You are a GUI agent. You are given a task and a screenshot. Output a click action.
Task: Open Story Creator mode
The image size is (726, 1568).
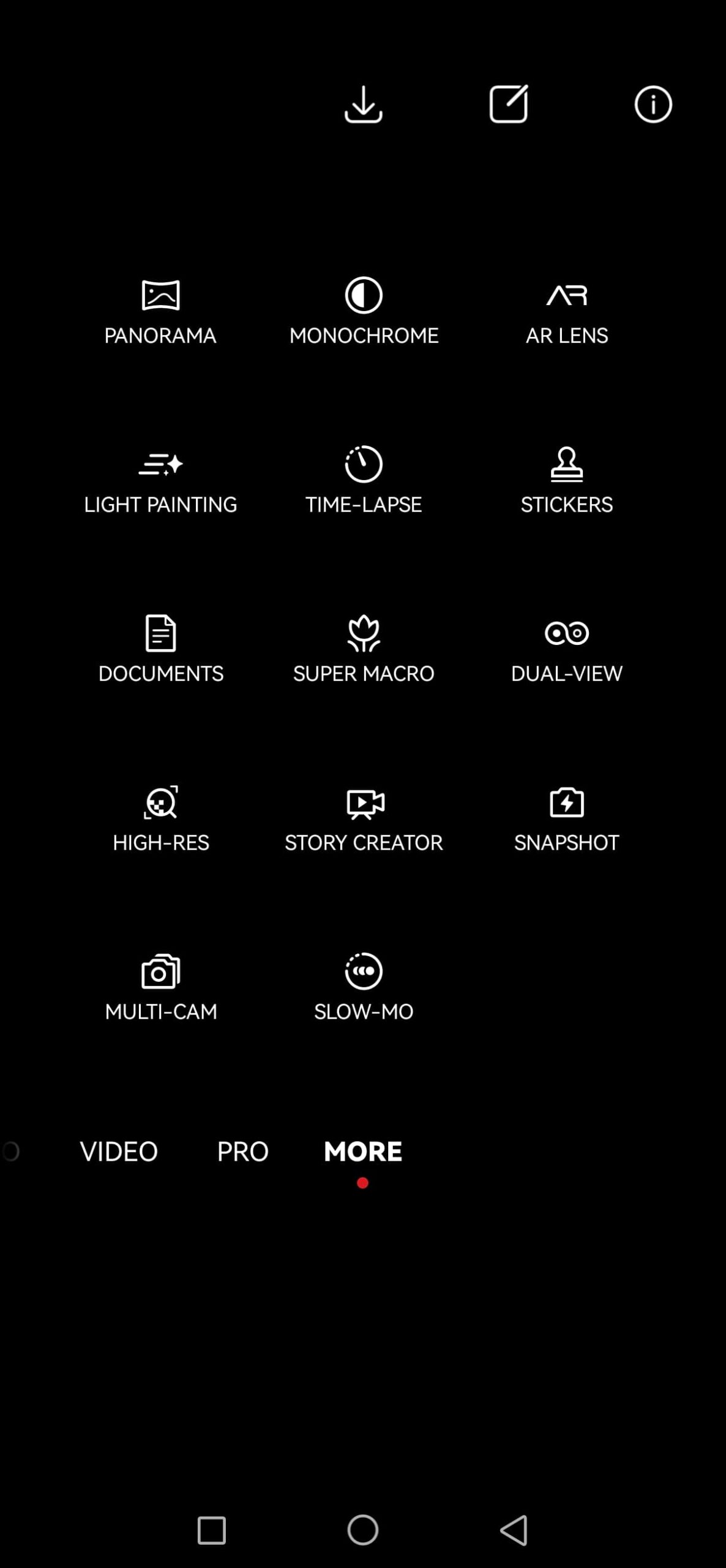(364, 820)
